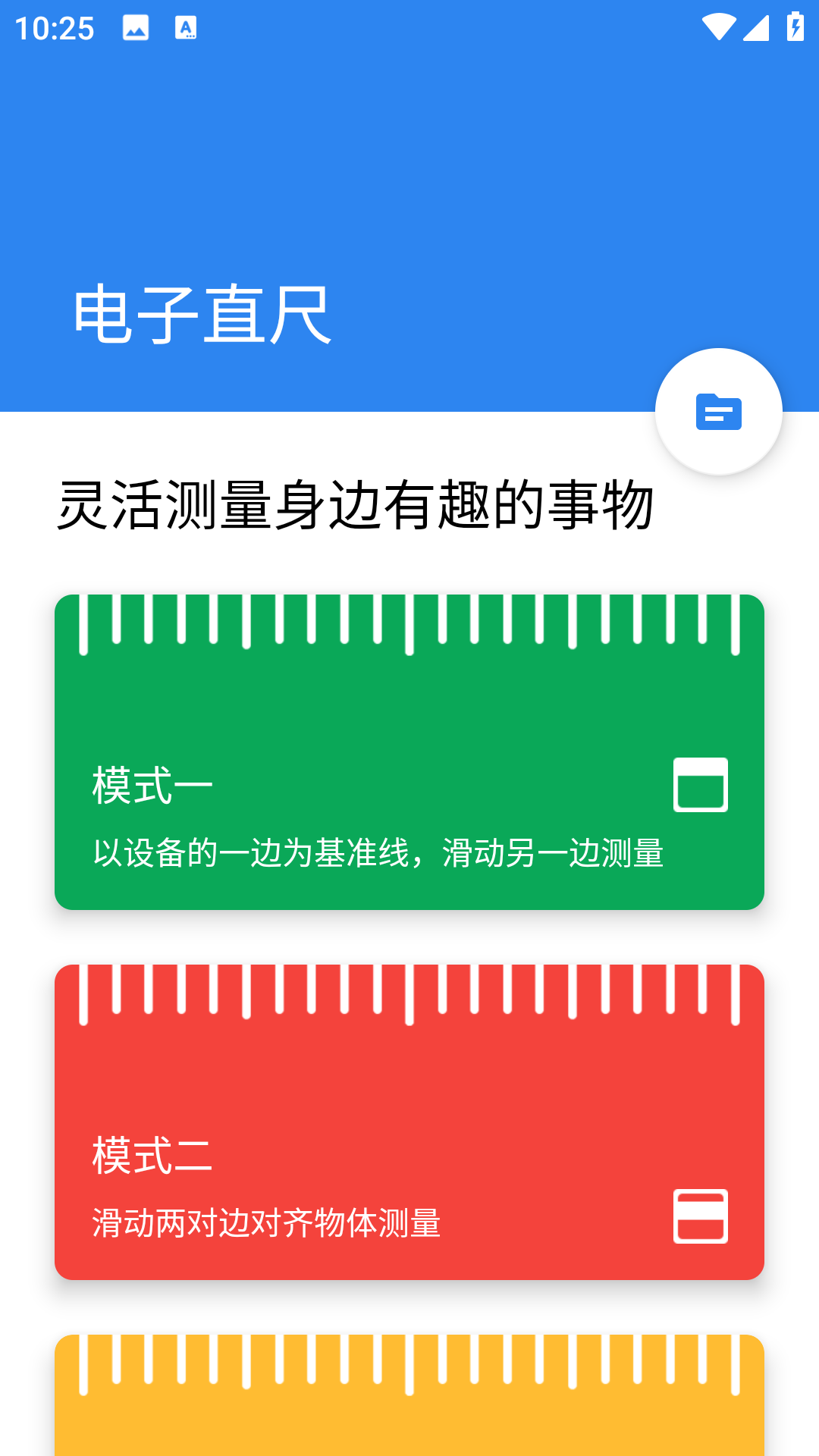Tap the 模式二 description 滑动两对边对齐物体测量
This screenshot has width=819, height=1456.
(265, 1221)
